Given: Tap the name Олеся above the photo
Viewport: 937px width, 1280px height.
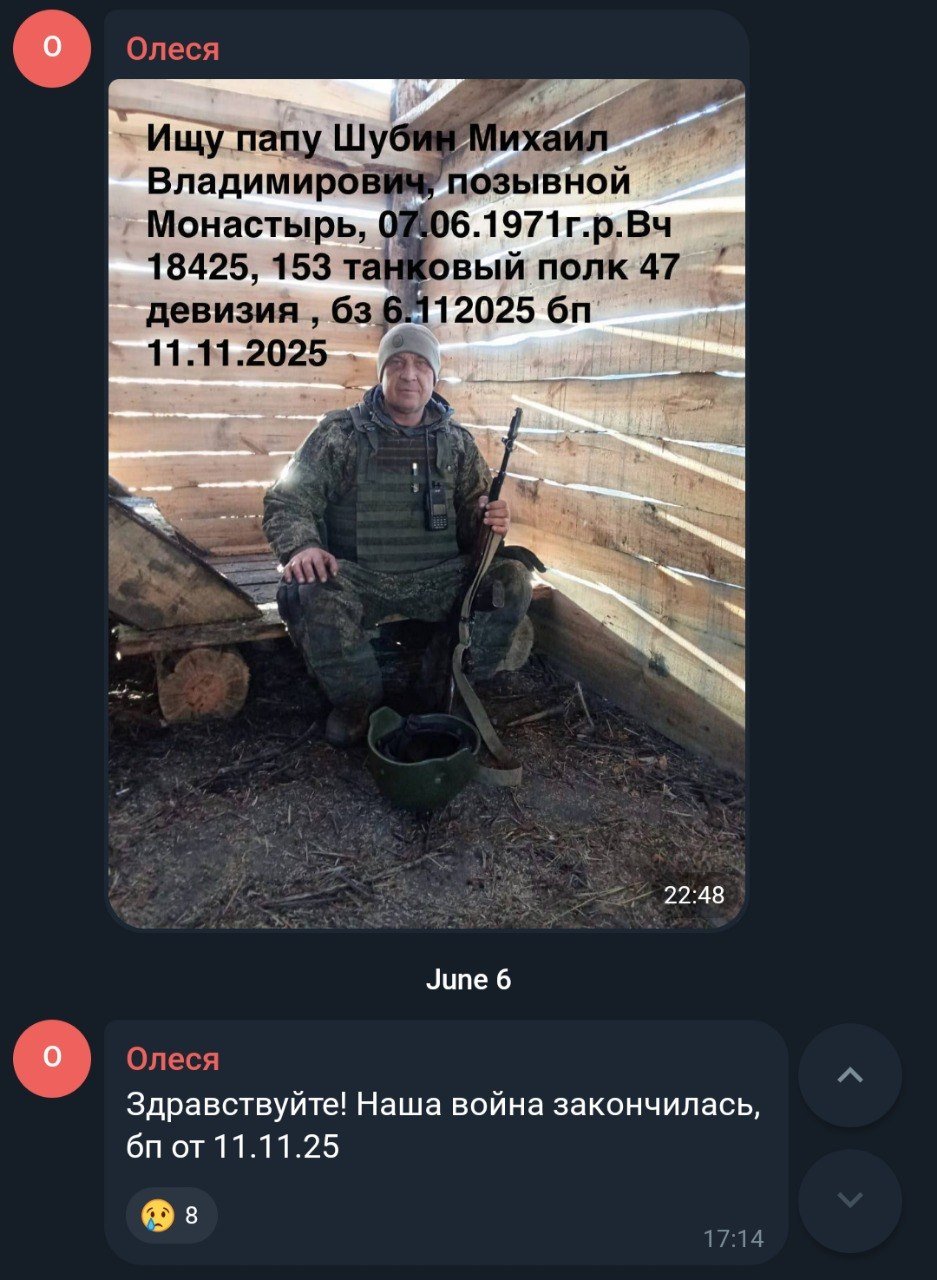Looking at the screenshot, I should click(x=172, y=49).
